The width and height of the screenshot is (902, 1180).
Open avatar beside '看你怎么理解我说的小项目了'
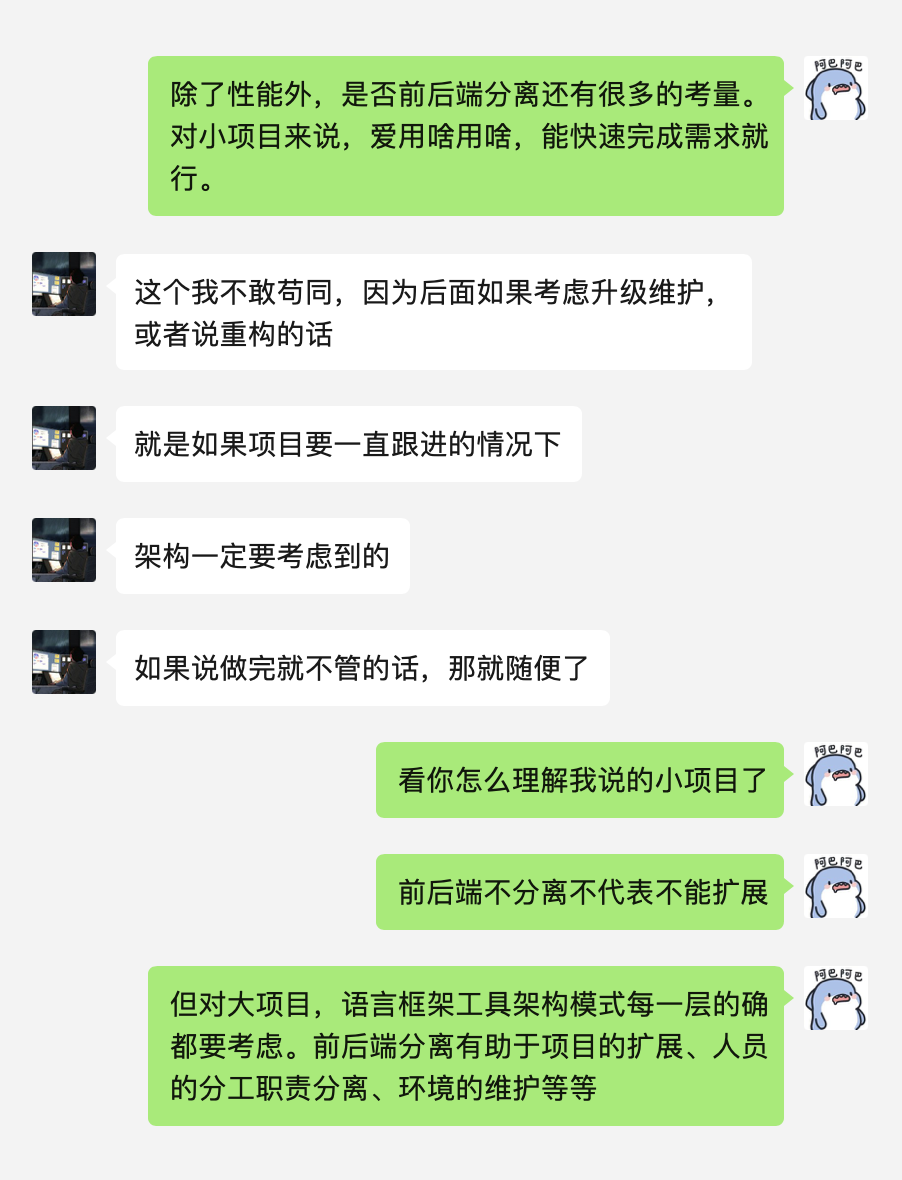coord(836,774)
